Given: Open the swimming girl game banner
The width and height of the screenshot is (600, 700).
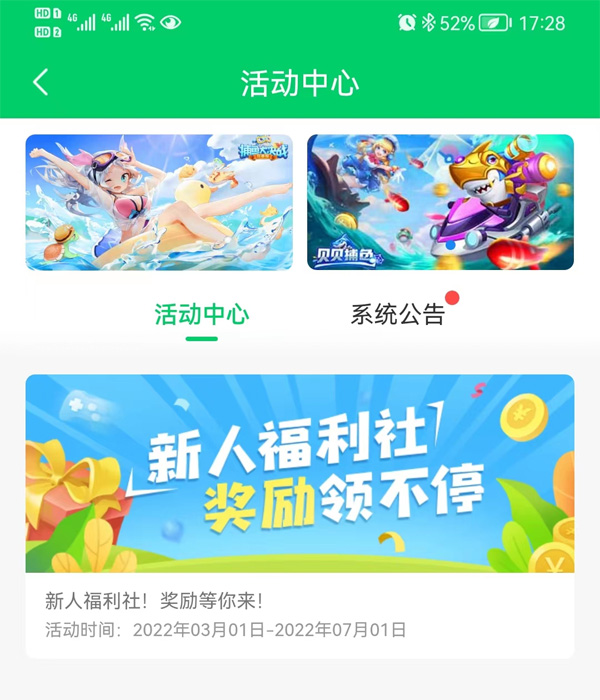Looking at the screenshot, I should click(x=159, y=202).
